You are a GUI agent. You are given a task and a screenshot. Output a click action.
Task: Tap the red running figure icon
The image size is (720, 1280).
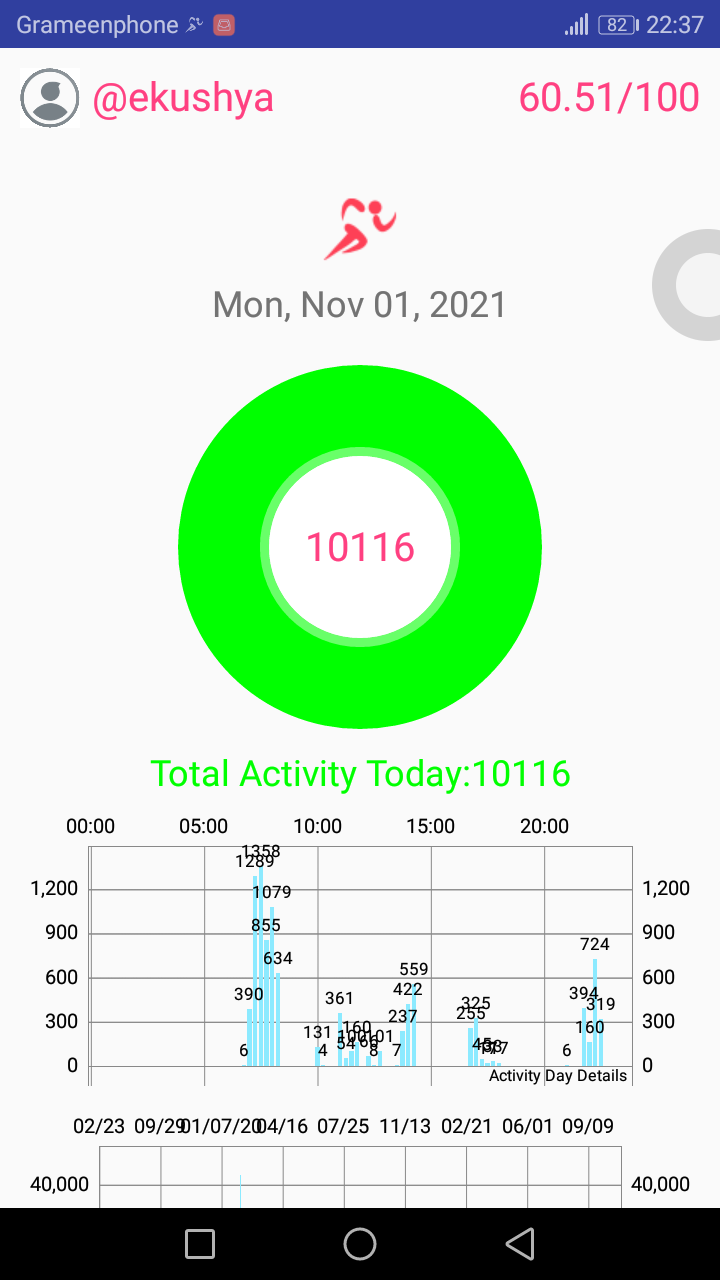(360, 229)
